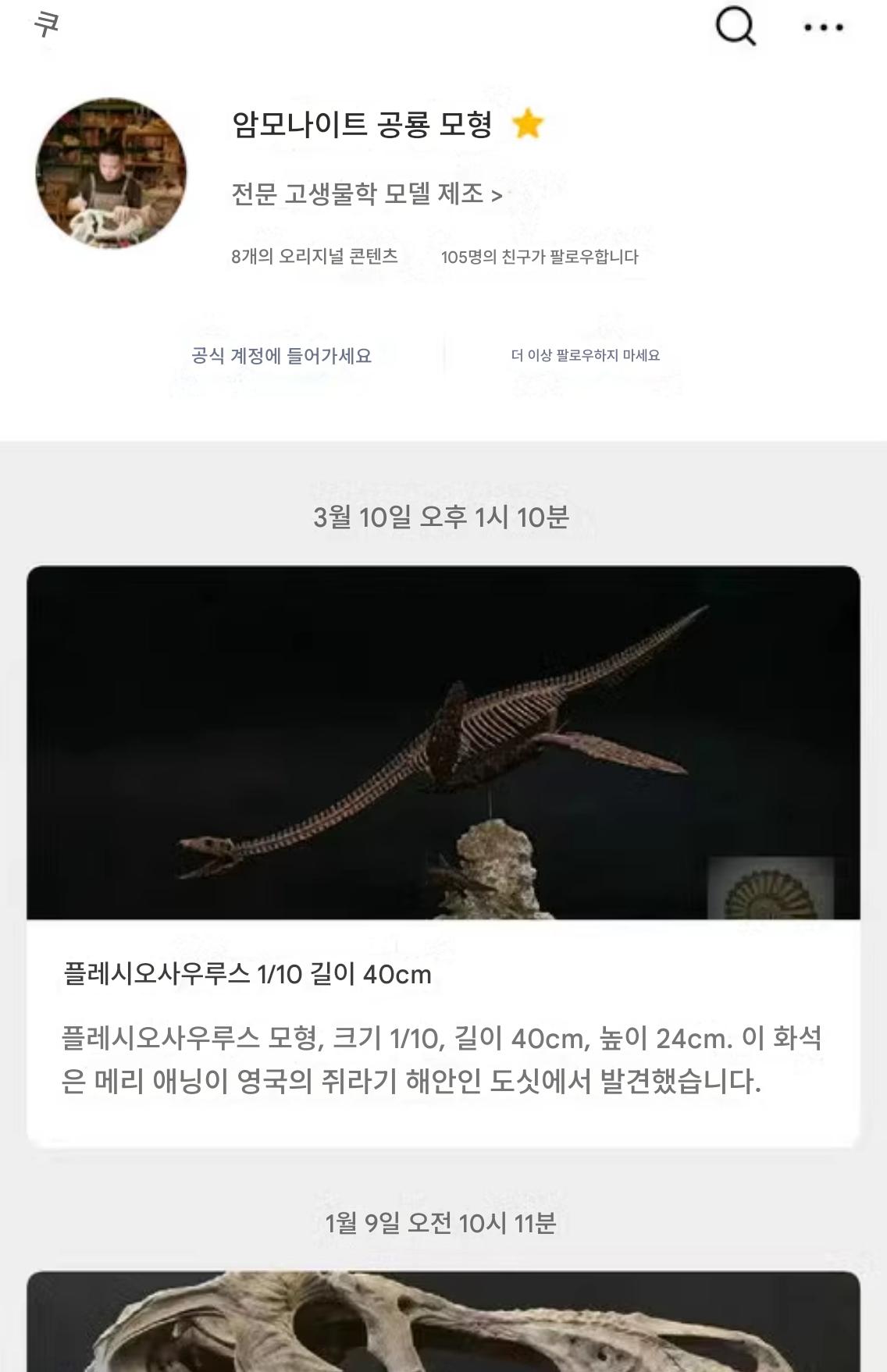Open the search magnifier icon
Screen dimensions: 887x1372
coord(736,27)
